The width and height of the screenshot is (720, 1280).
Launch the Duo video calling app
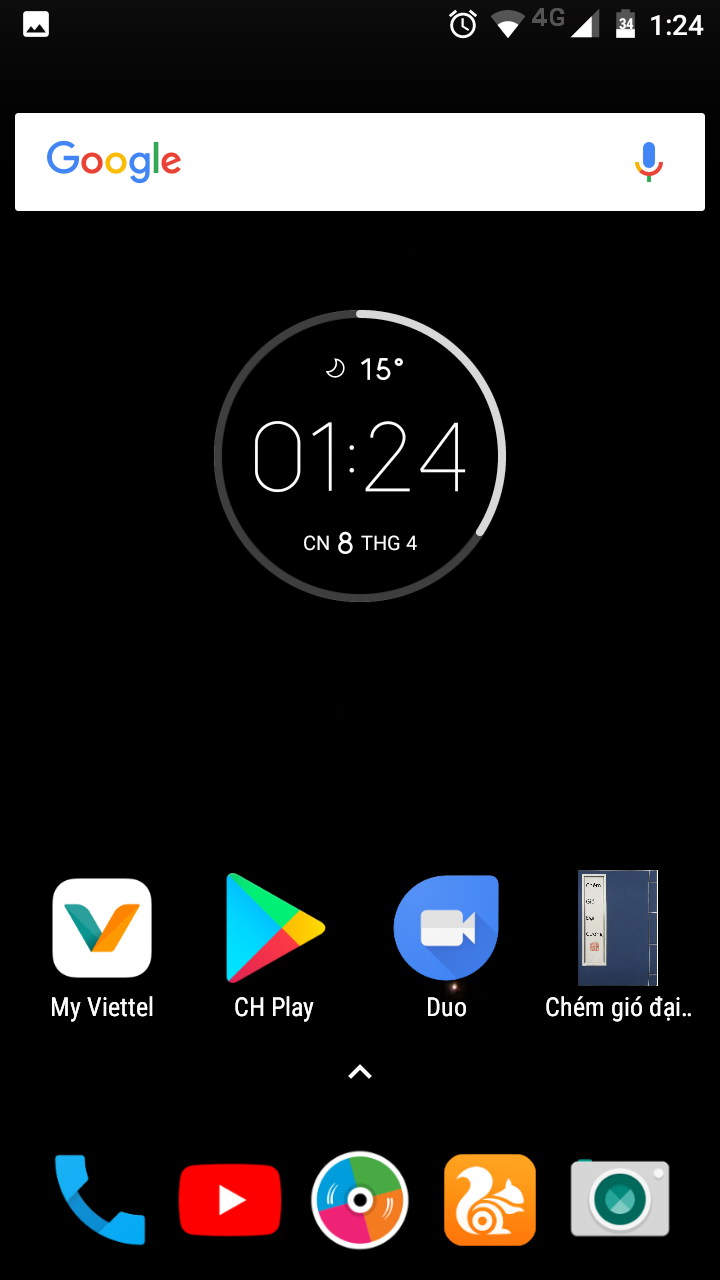(x=446, y=928)
